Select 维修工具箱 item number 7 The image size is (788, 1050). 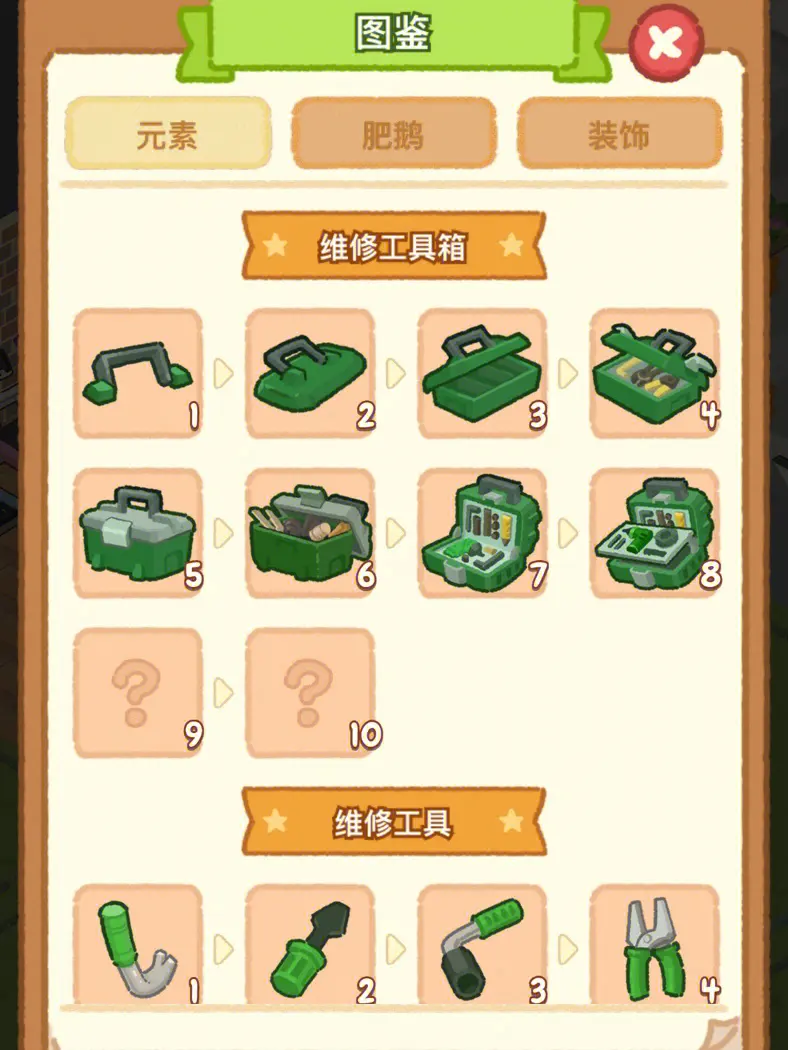pyautogui.click(x=482, y=533)
